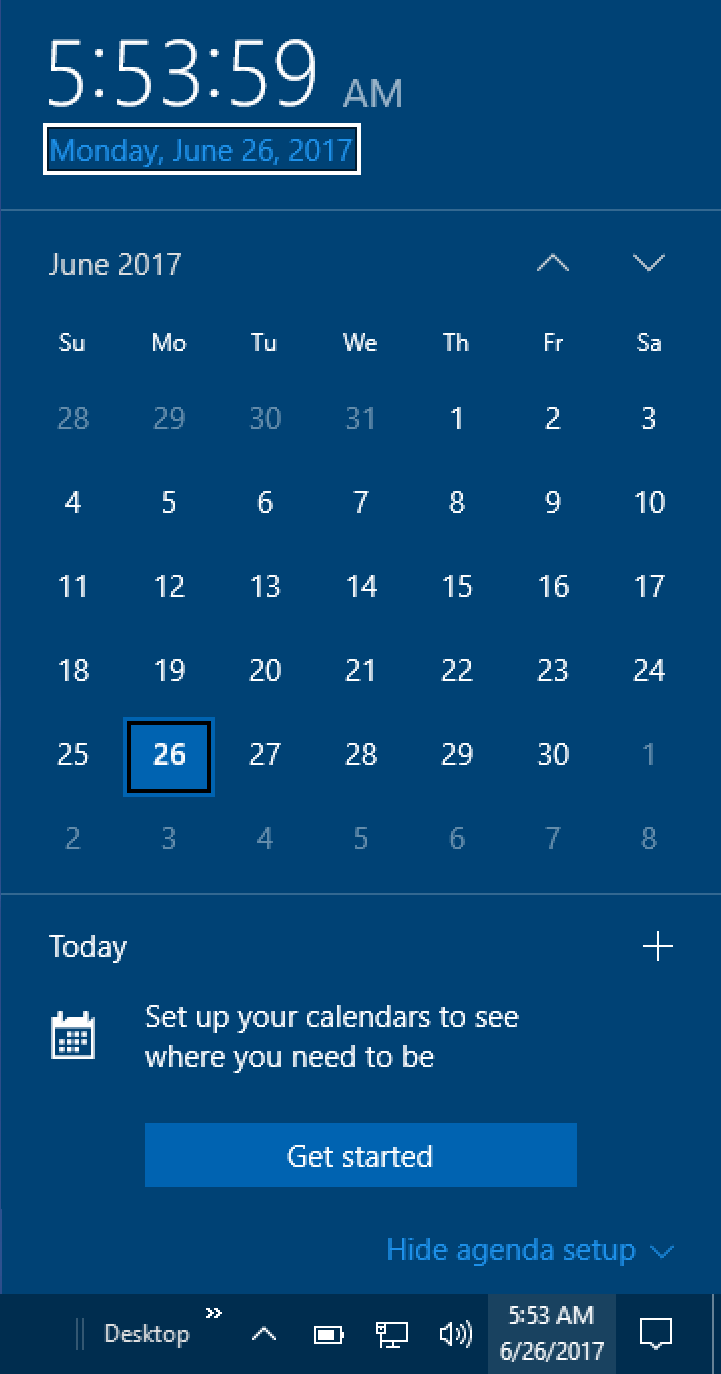This screenshot has width=721, height=1374.
Task: Tap the Get started button
Action: (360, 1156)
